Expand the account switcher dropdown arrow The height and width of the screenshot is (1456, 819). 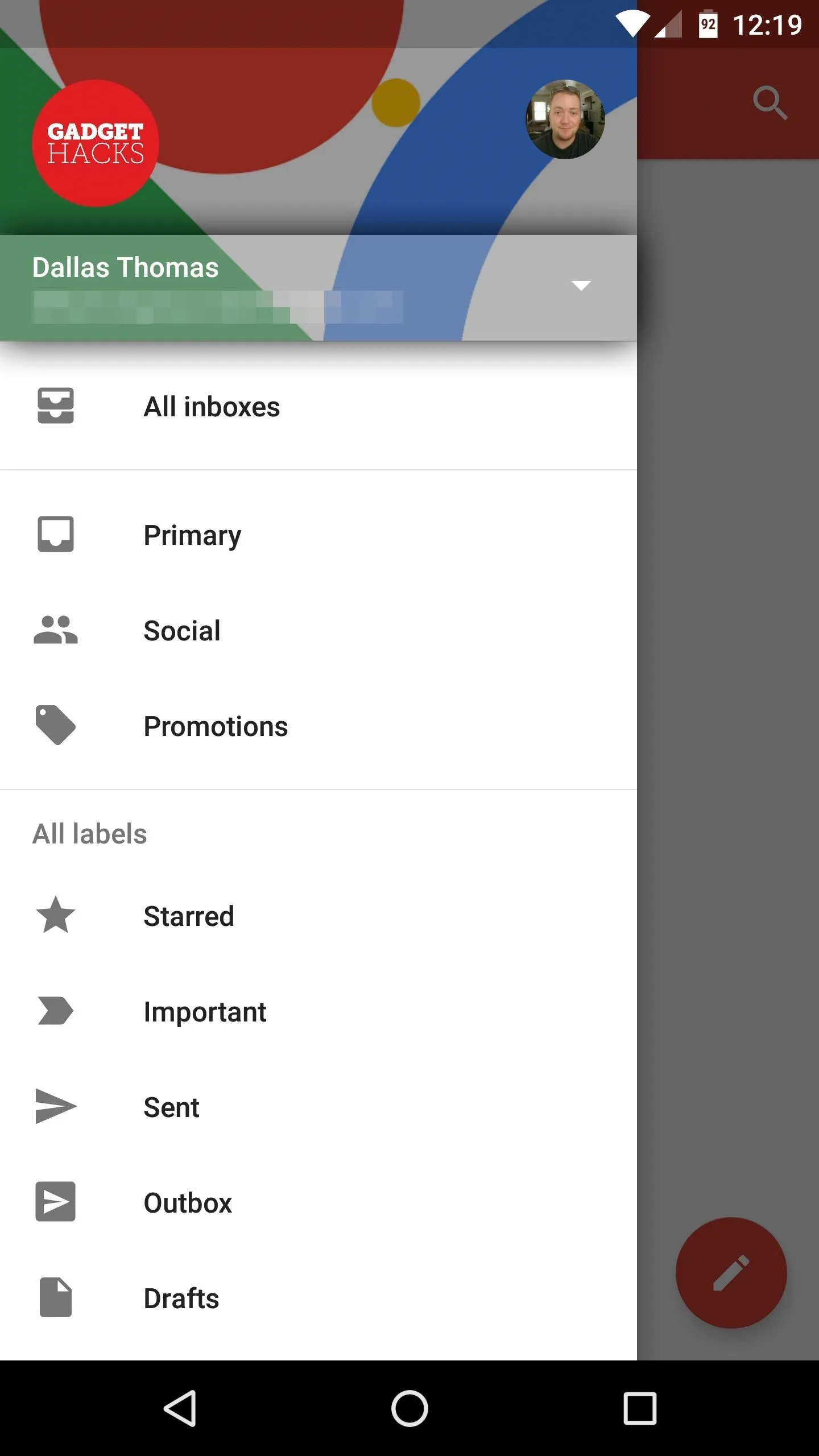tap(581, 286)
